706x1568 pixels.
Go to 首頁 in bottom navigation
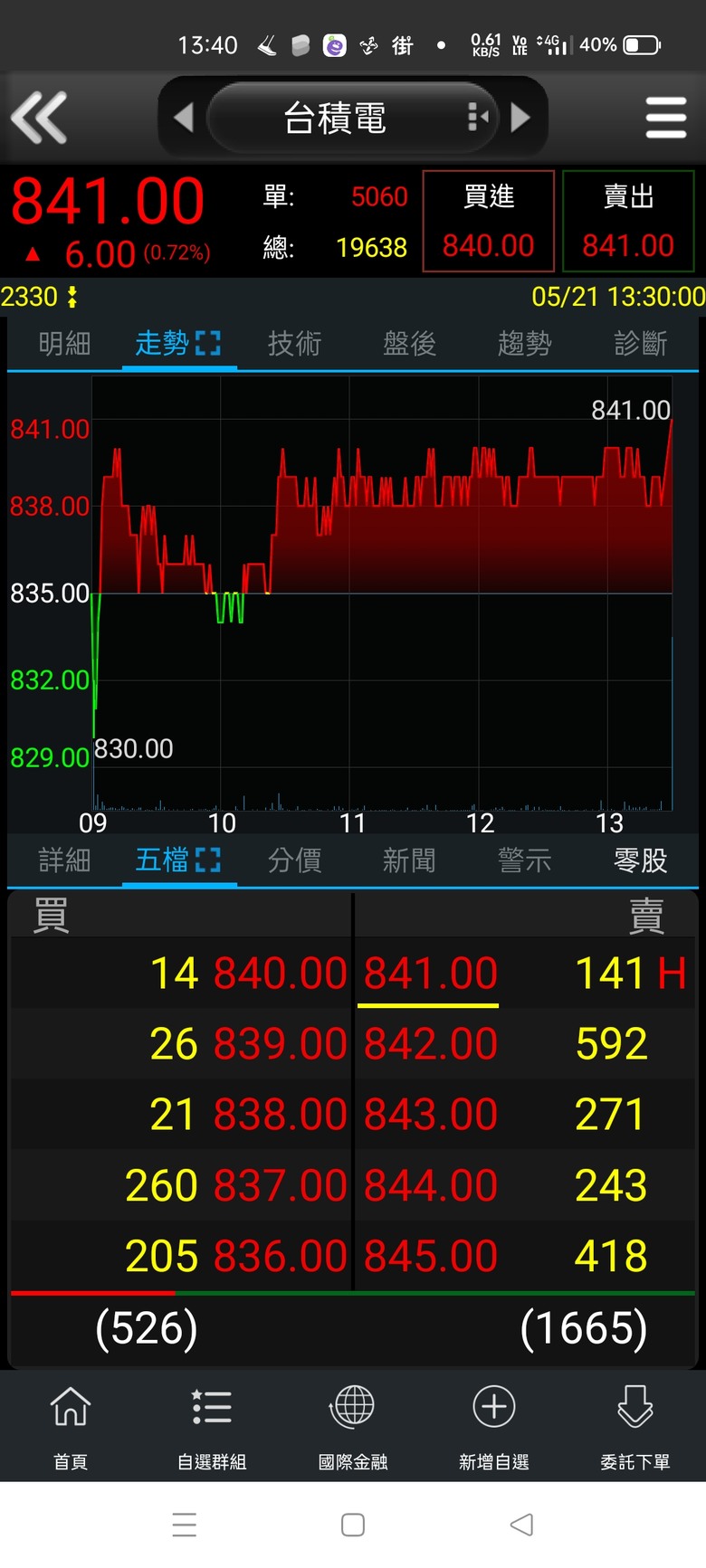click(71, 1425)
